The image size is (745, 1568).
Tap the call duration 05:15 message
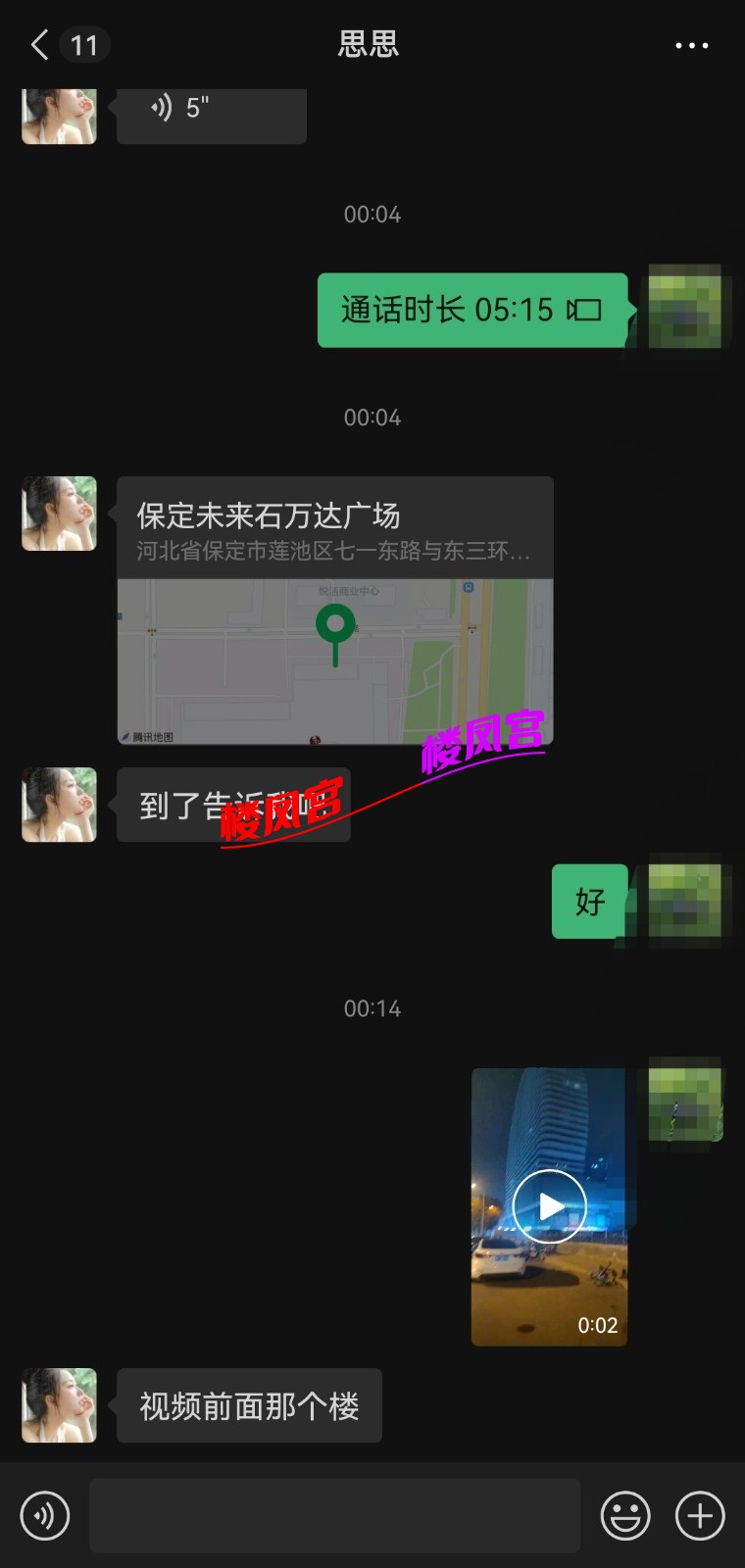(x=472, y=311)
